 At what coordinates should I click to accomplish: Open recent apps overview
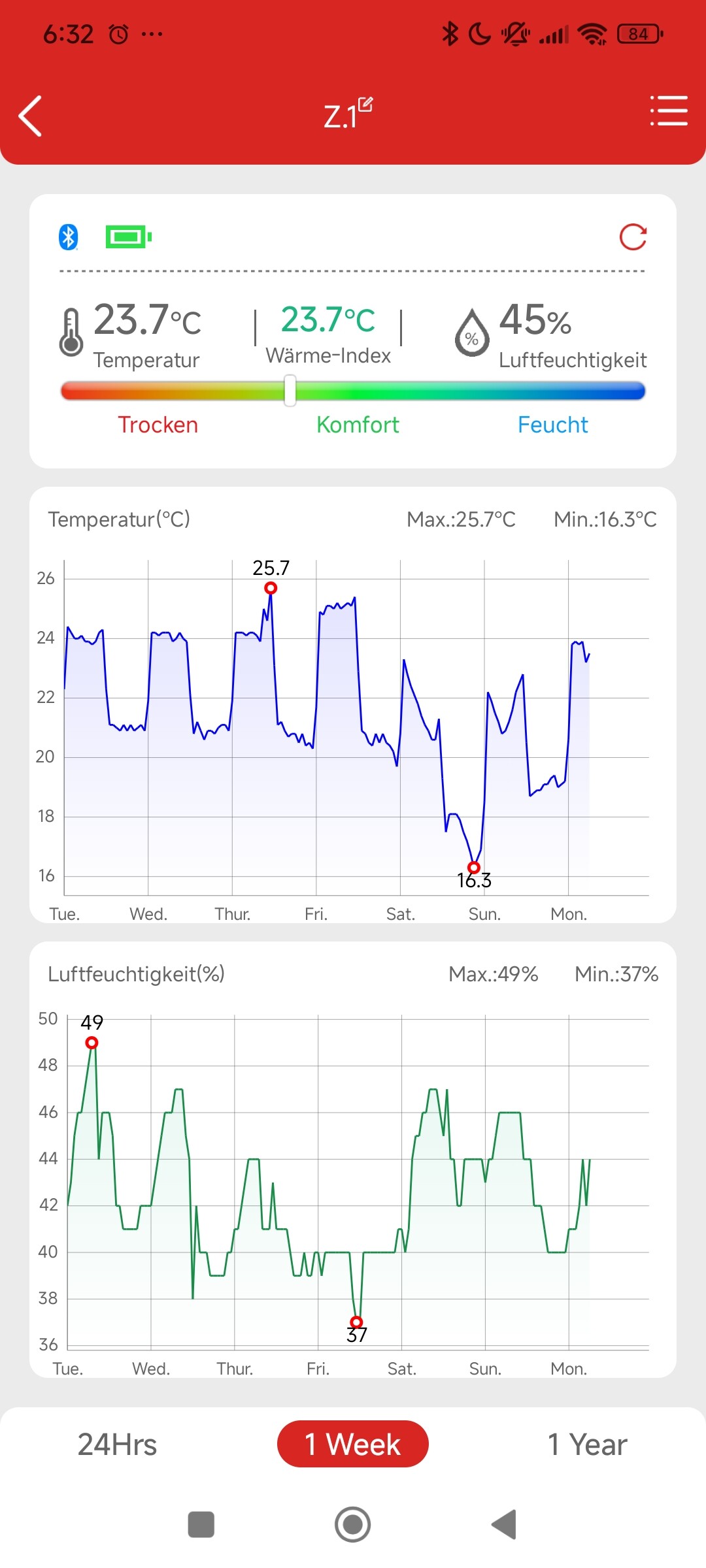(x=201, y=1525)
